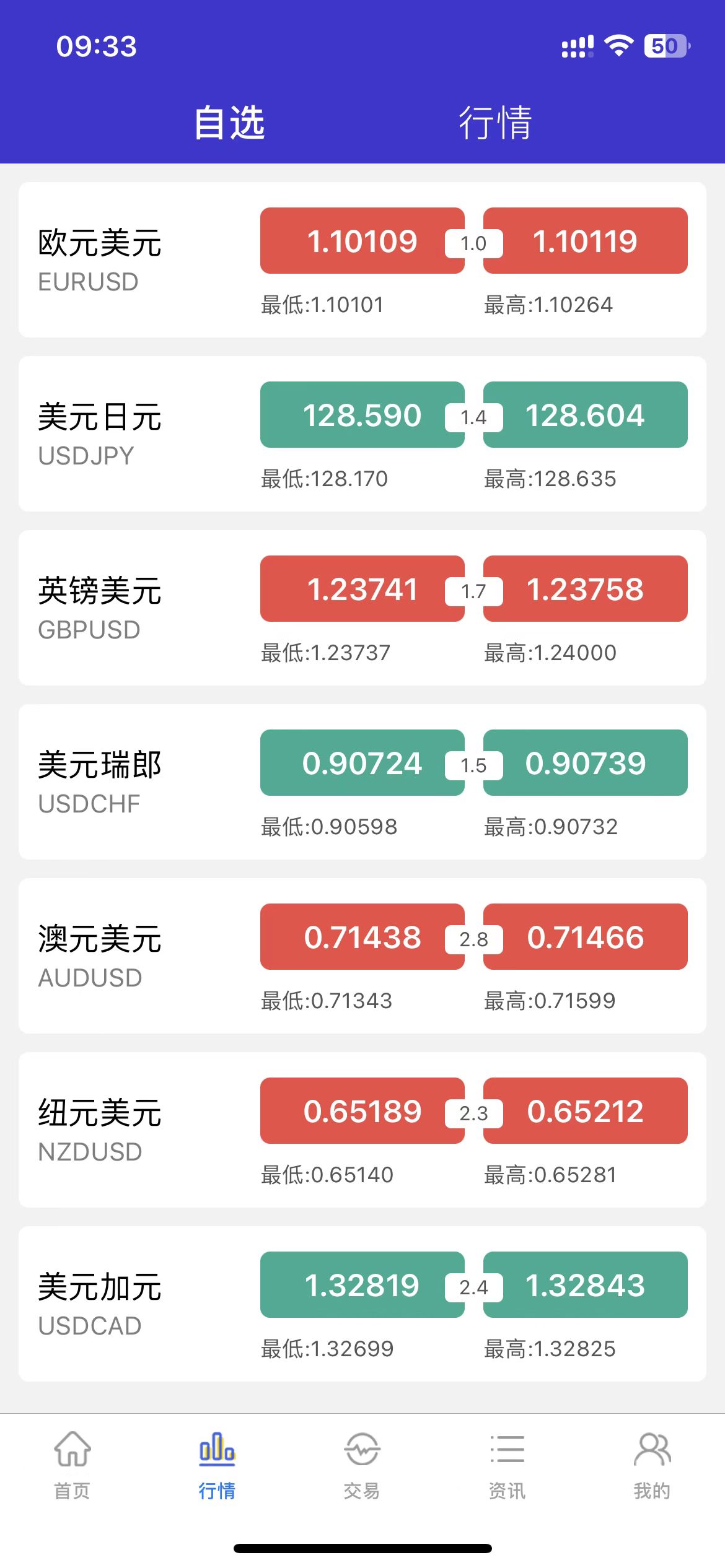
Task: Switch to the 自选 top tab
Action: 229,122
